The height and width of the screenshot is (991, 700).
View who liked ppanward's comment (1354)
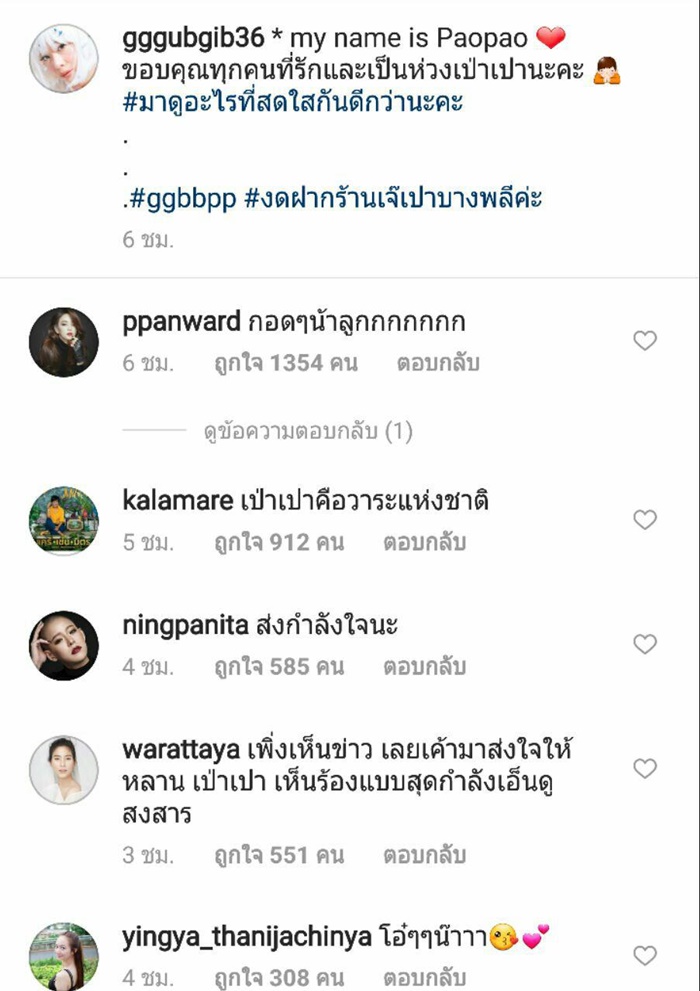[285, 364]
